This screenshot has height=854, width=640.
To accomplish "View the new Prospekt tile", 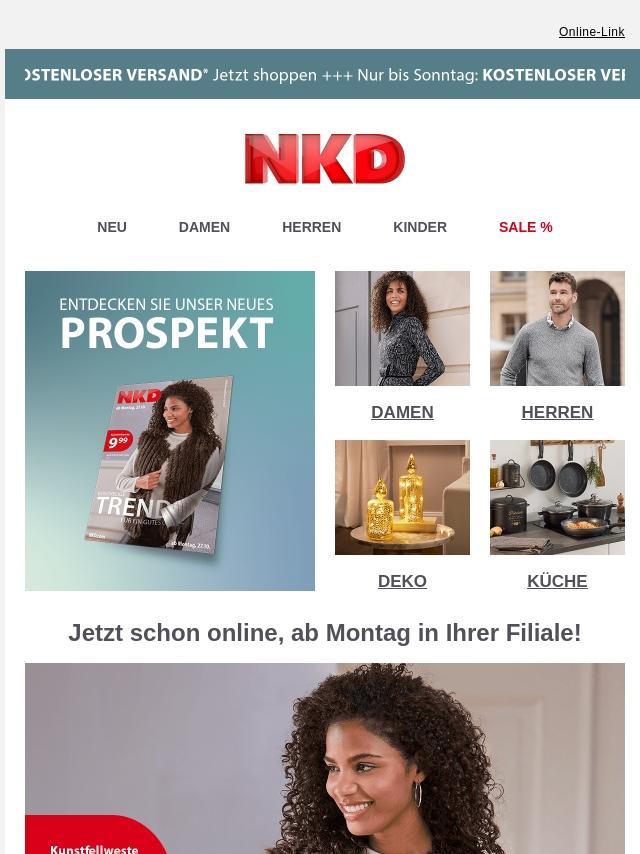I will coord(170,430).
